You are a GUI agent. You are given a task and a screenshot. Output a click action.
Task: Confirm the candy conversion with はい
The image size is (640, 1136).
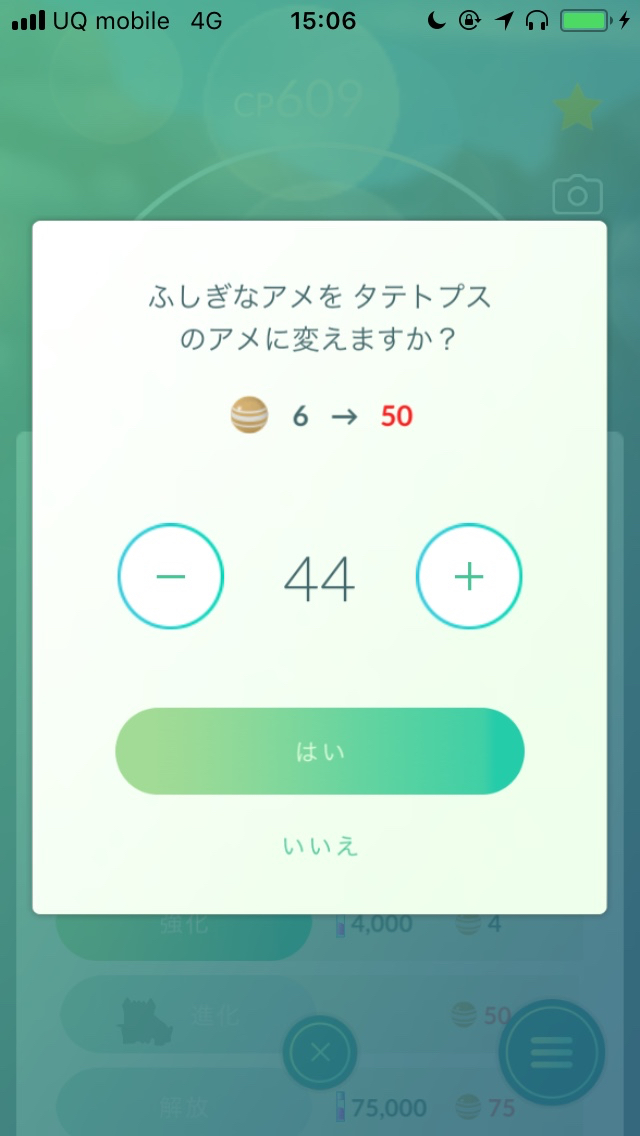[320, 751]
